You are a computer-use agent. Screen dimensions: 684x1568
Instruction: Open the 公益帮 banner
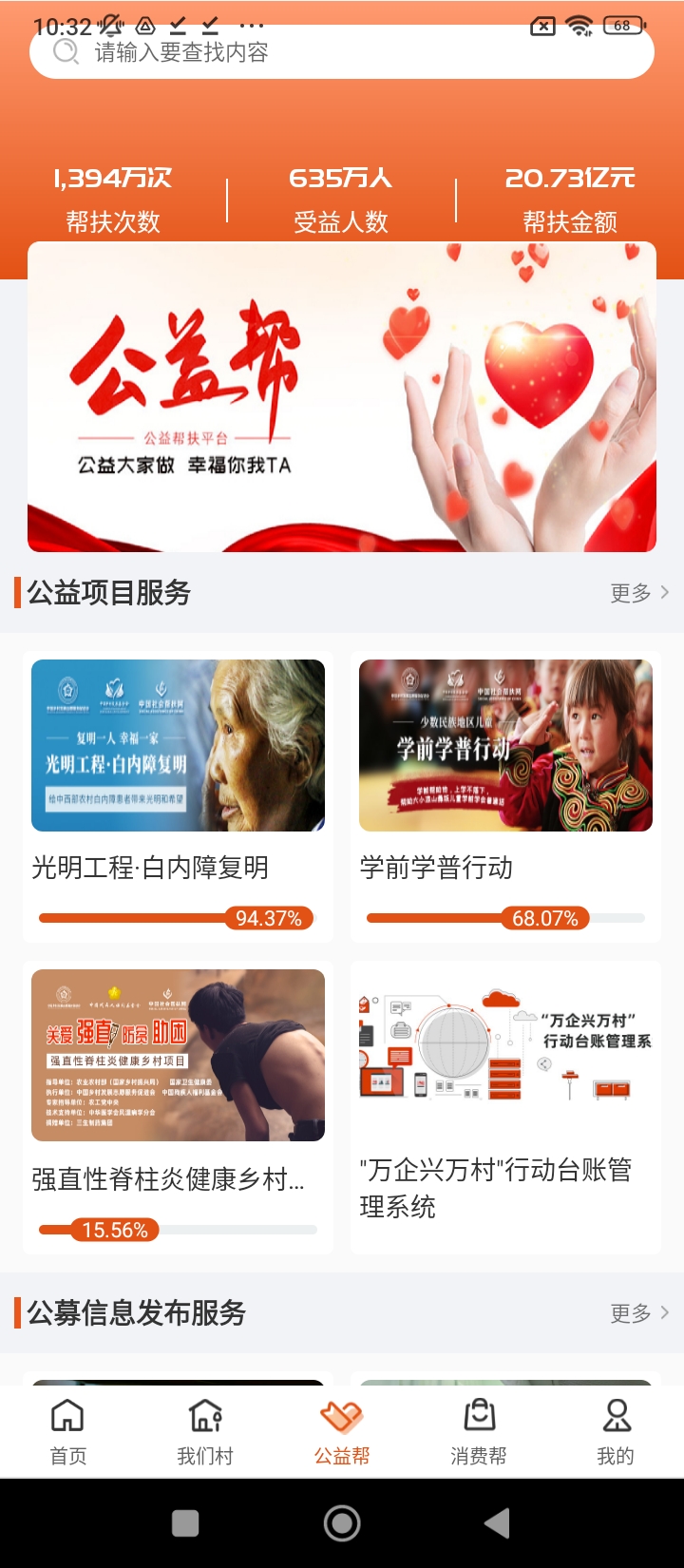342,397
